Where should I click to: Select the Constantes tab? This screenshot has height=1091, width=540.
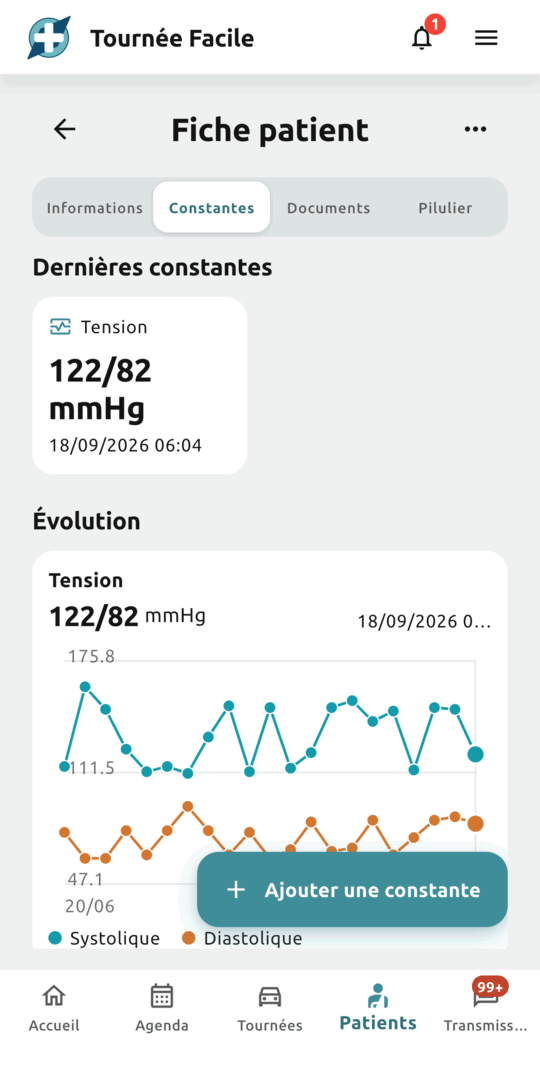212,207
